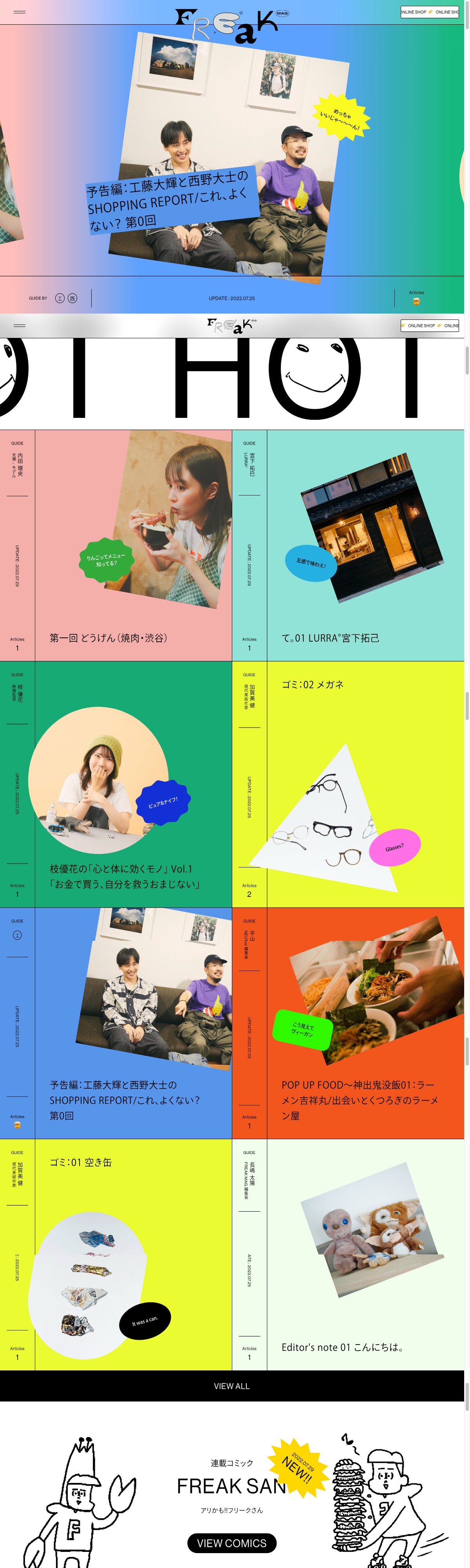Open article ゴミ:01 空き缶
The height and width of the screenshot is (1568, 470).
coord(81,1162)
